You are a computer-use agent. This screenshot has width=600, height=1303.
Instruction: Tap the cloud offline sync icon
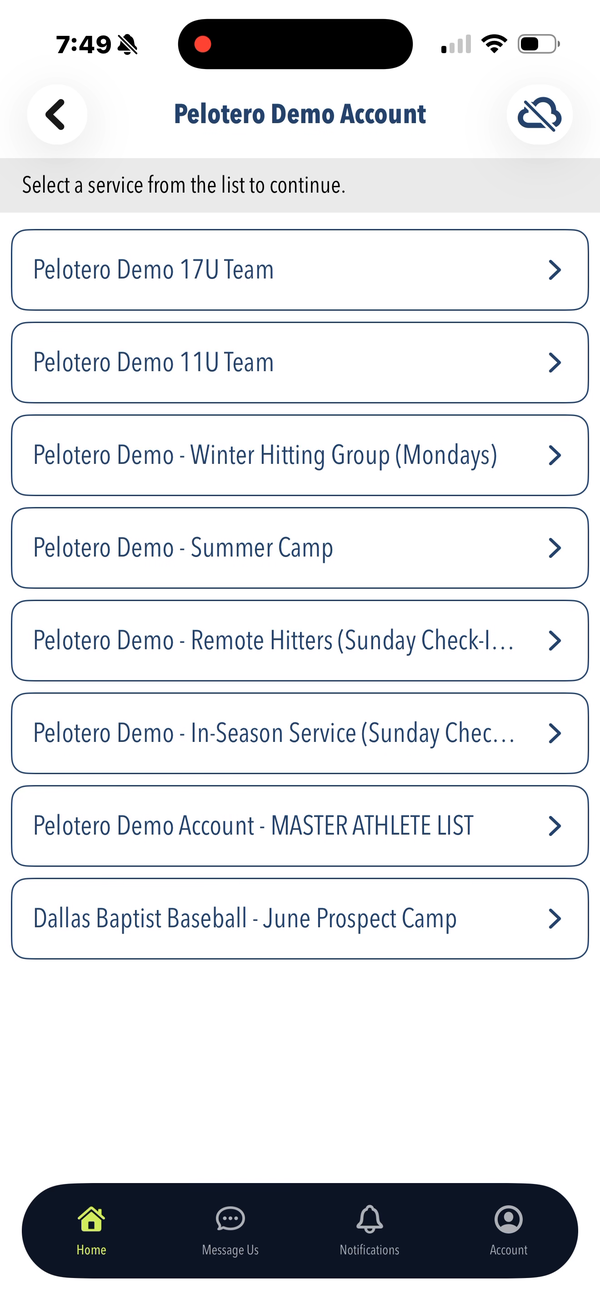pyautogui.click(x=539, y=115)
